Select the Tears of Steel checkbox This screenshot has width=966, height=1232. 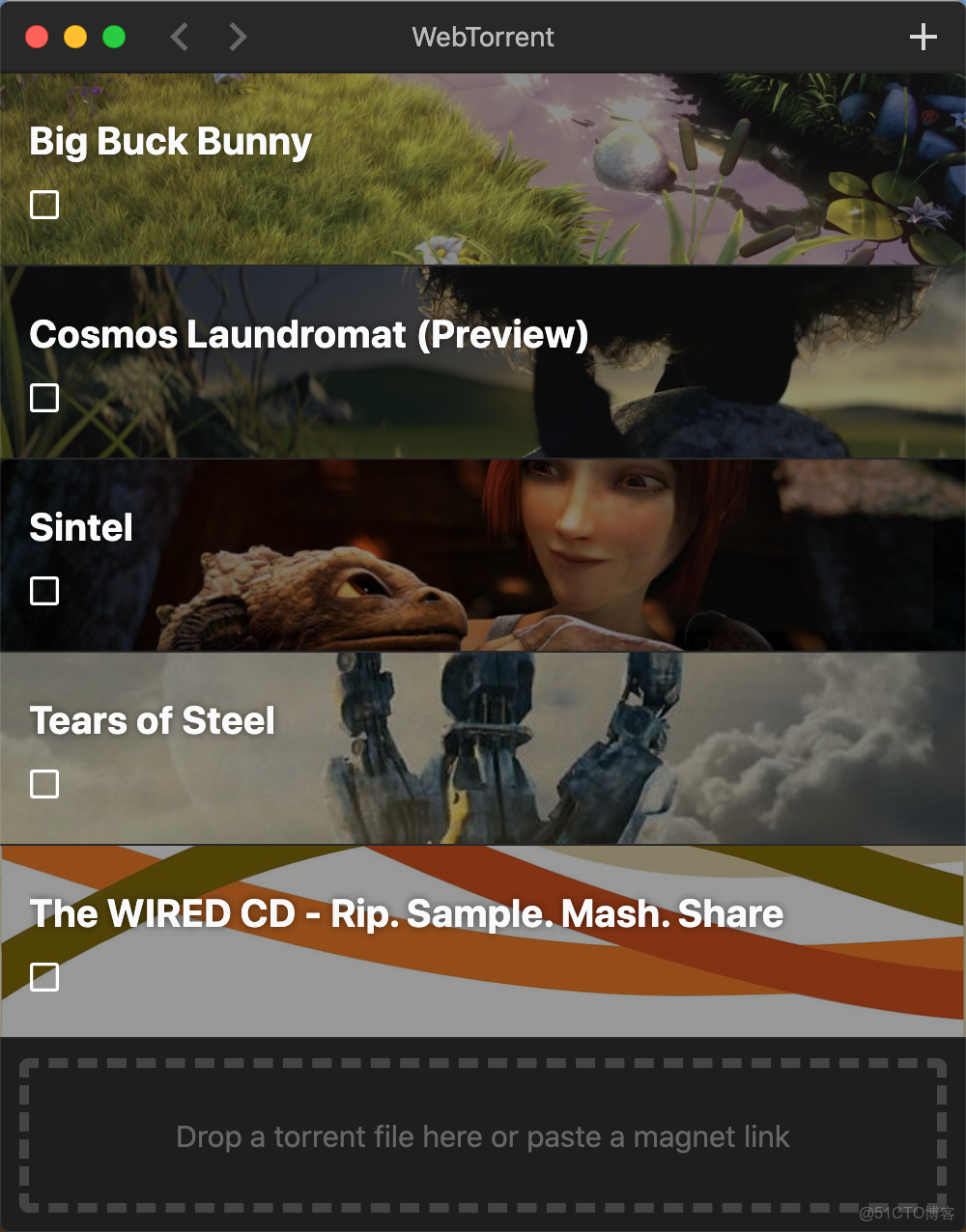[44, 784]
